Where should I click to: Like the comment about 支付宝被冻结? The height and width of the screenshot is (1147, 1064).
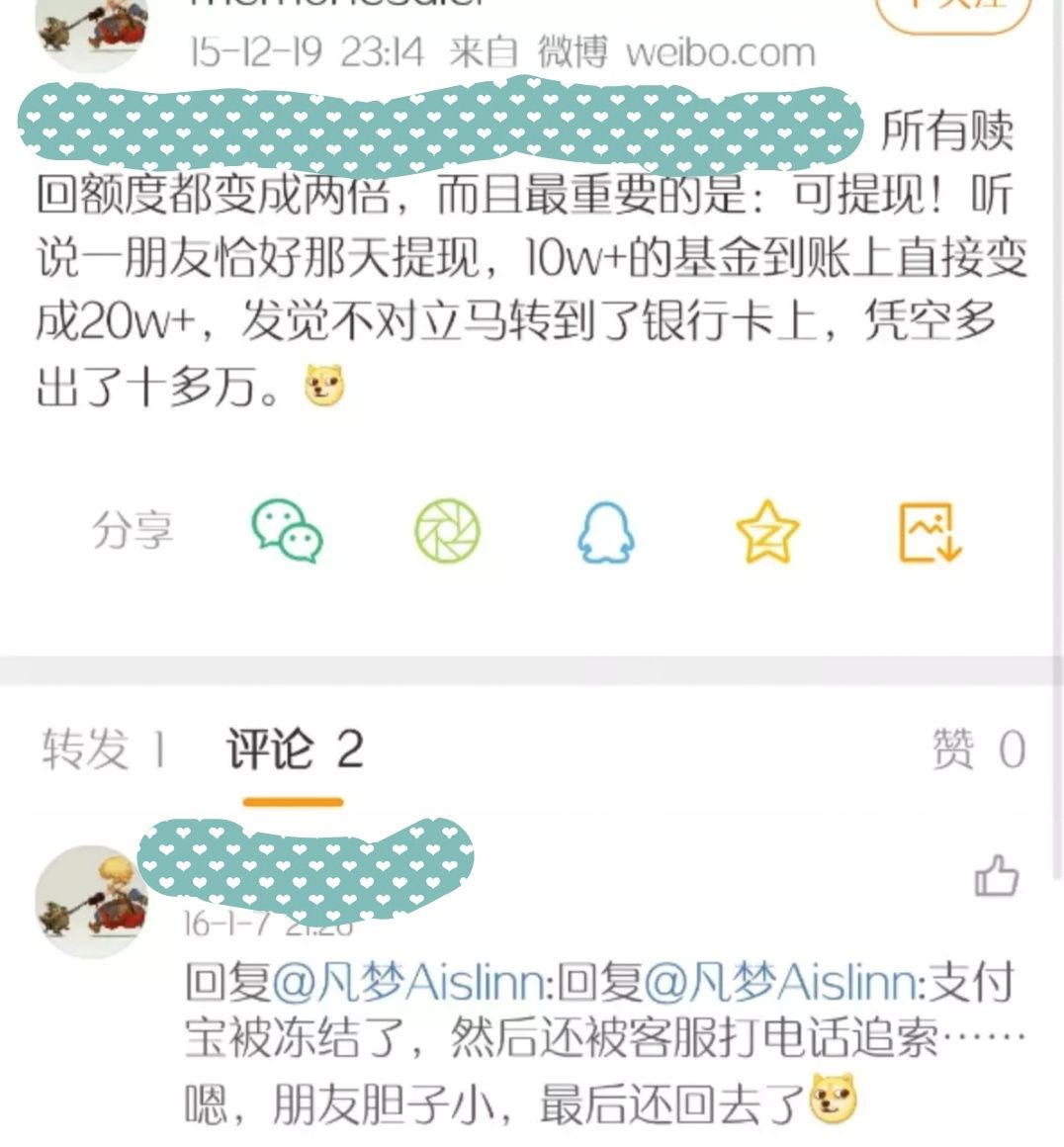click(996, 875)
